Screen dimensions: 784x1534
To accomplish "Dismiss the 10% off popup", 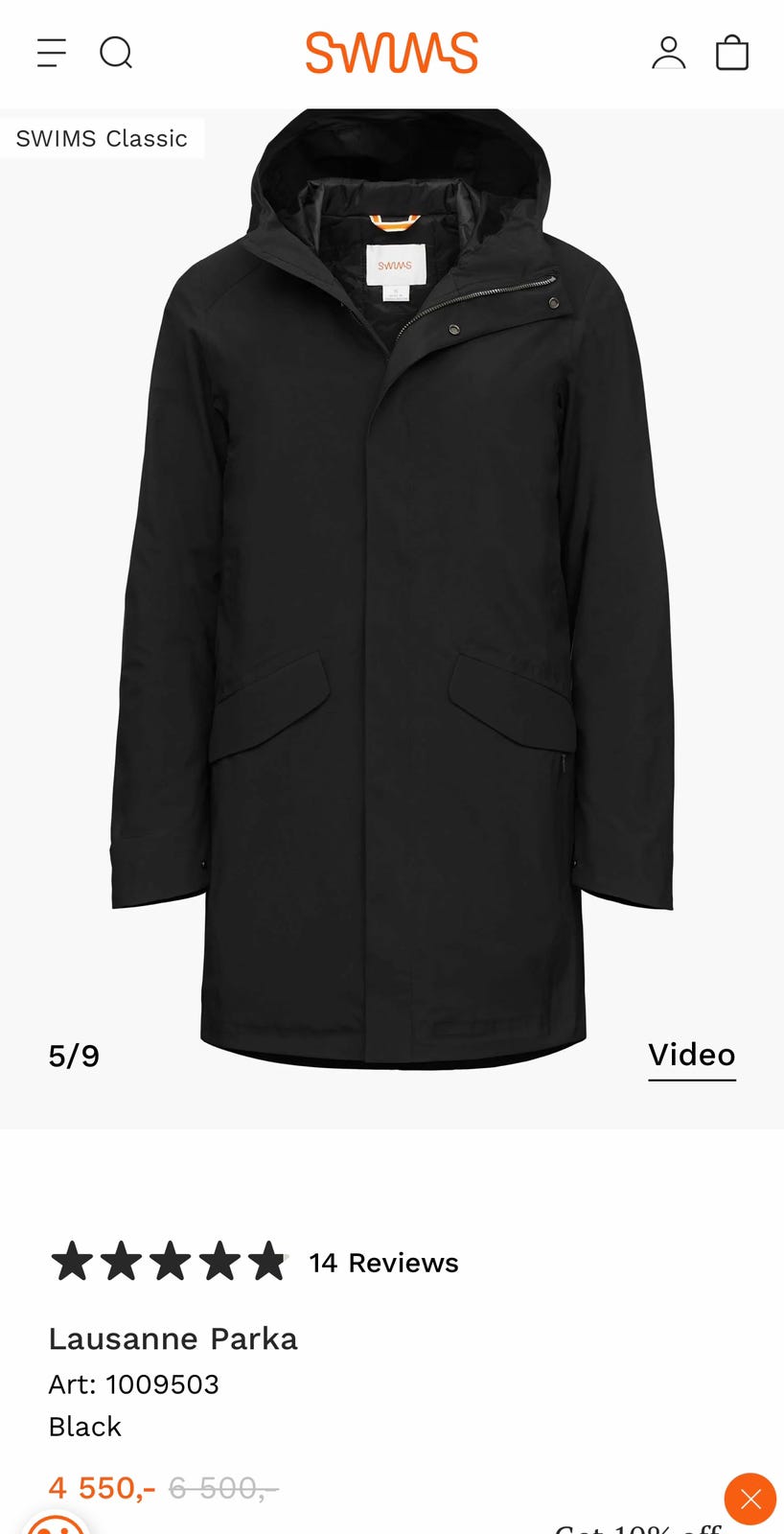I will tap(750, 1499).
